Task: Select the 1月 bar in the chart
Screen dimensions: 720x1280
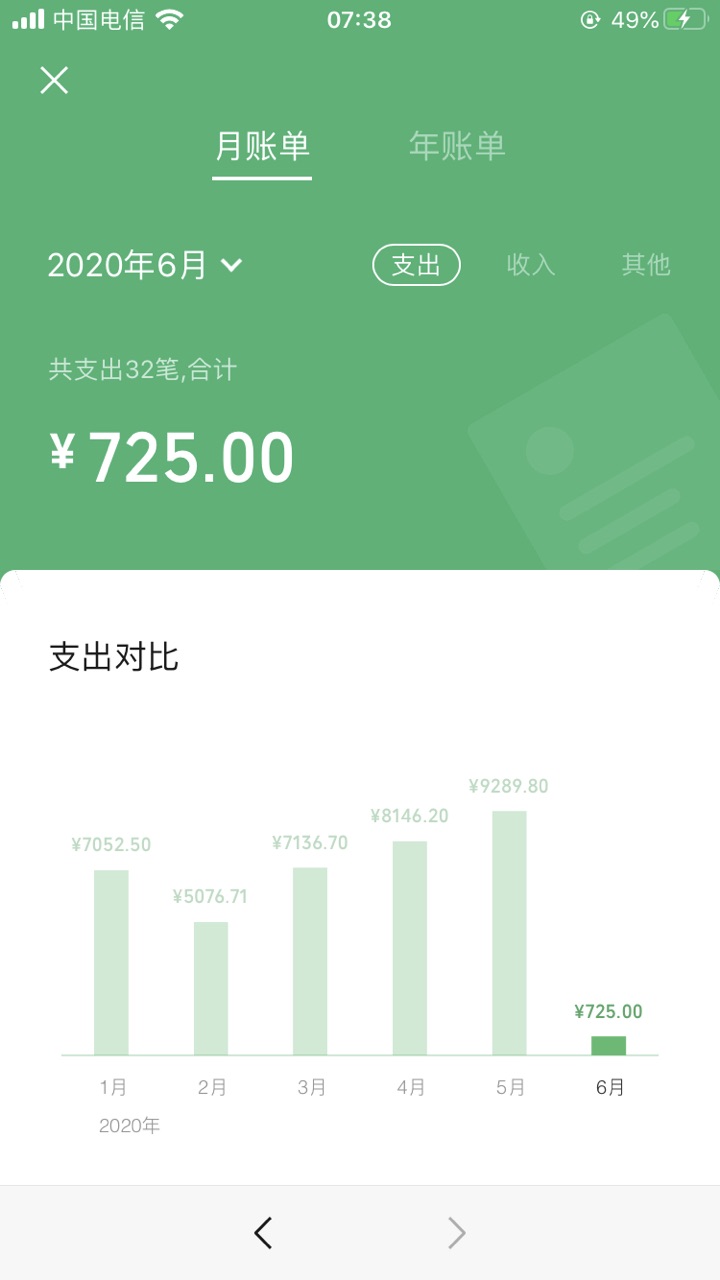Action: (111, 962)
